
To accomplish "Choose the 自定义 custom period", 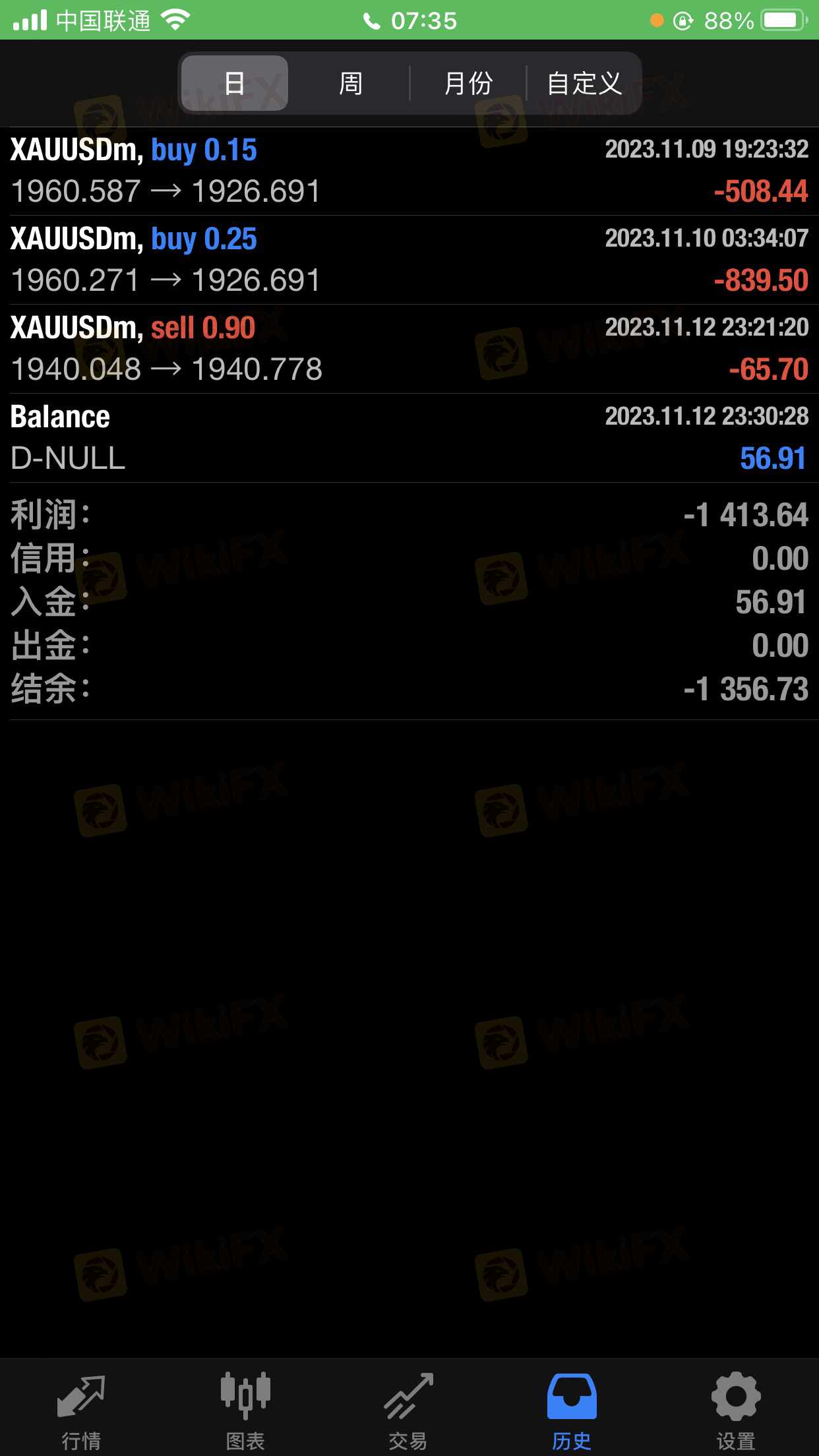I will [x=584, y=83].
